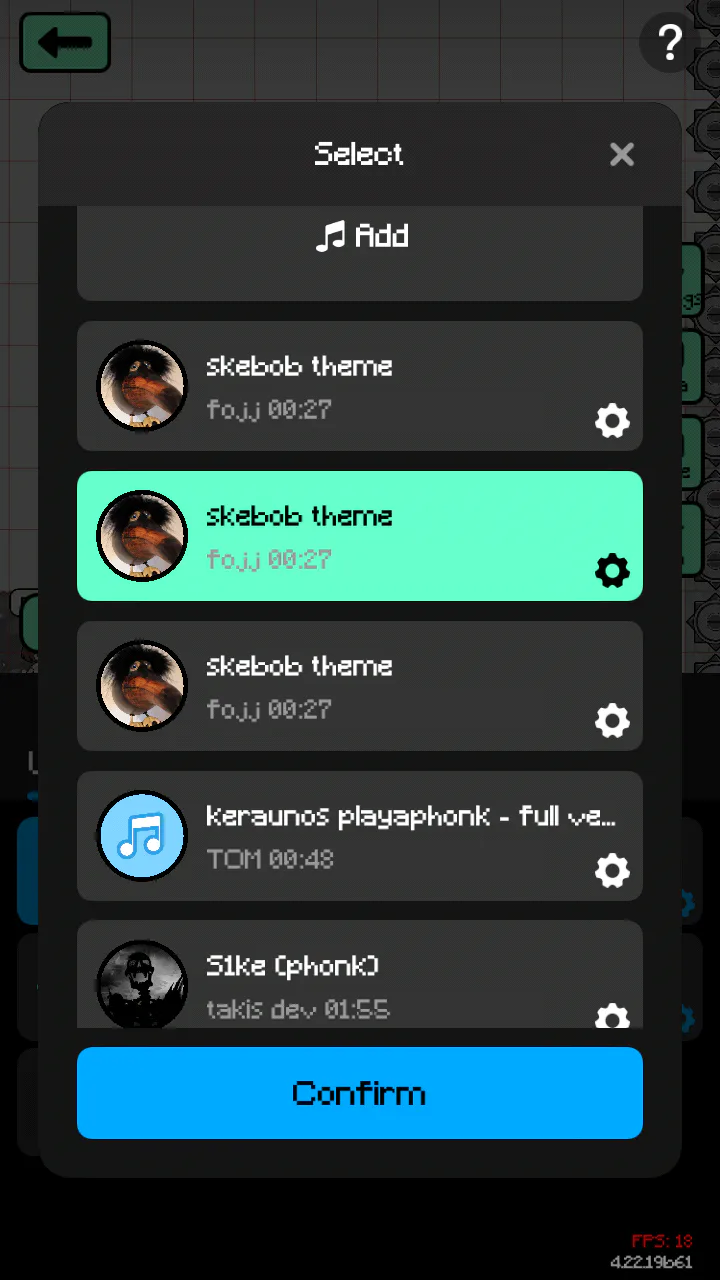Open settings gear for keraunos playaphonk
The image size is (720, 1280).
(x=612, y=871)
